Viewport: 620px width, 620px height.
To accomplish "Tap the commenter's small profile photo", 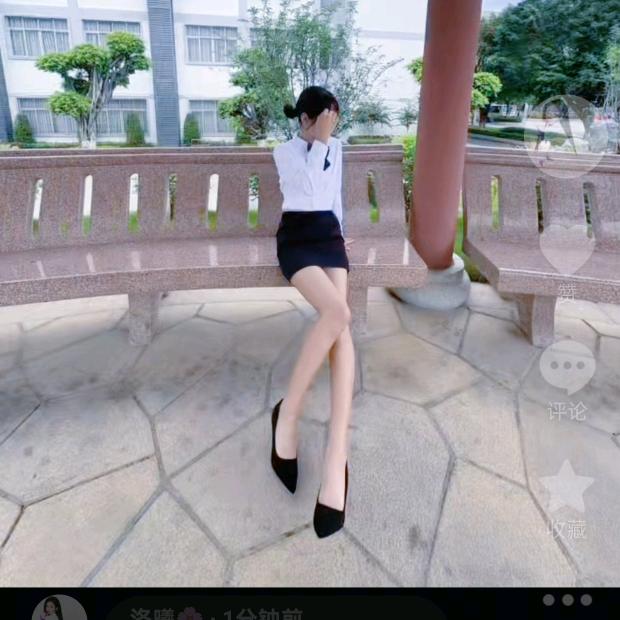I will (59, 608).
